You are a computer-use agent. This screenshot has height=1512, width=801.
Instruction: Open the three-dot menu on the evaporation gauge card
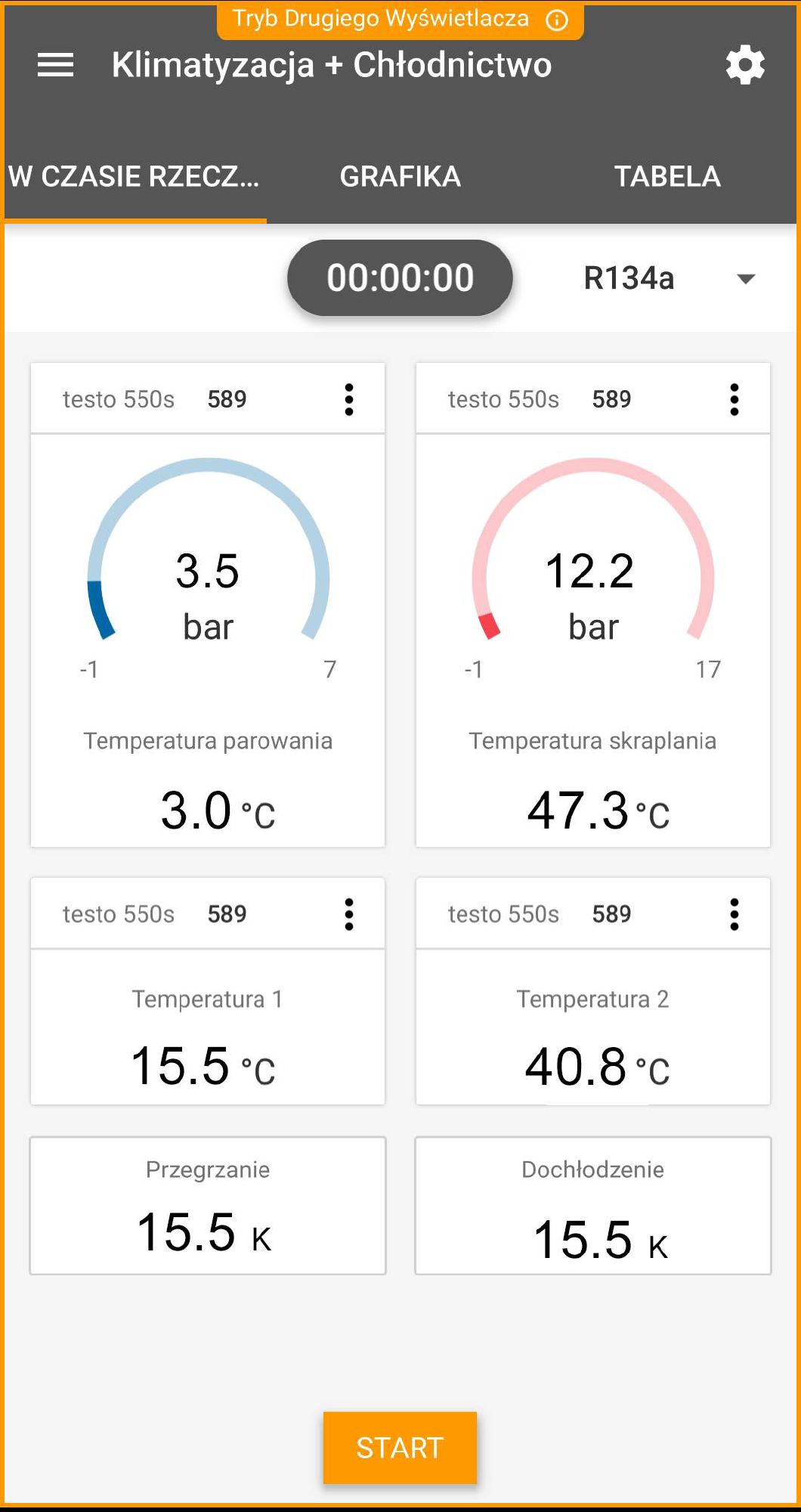348,398
